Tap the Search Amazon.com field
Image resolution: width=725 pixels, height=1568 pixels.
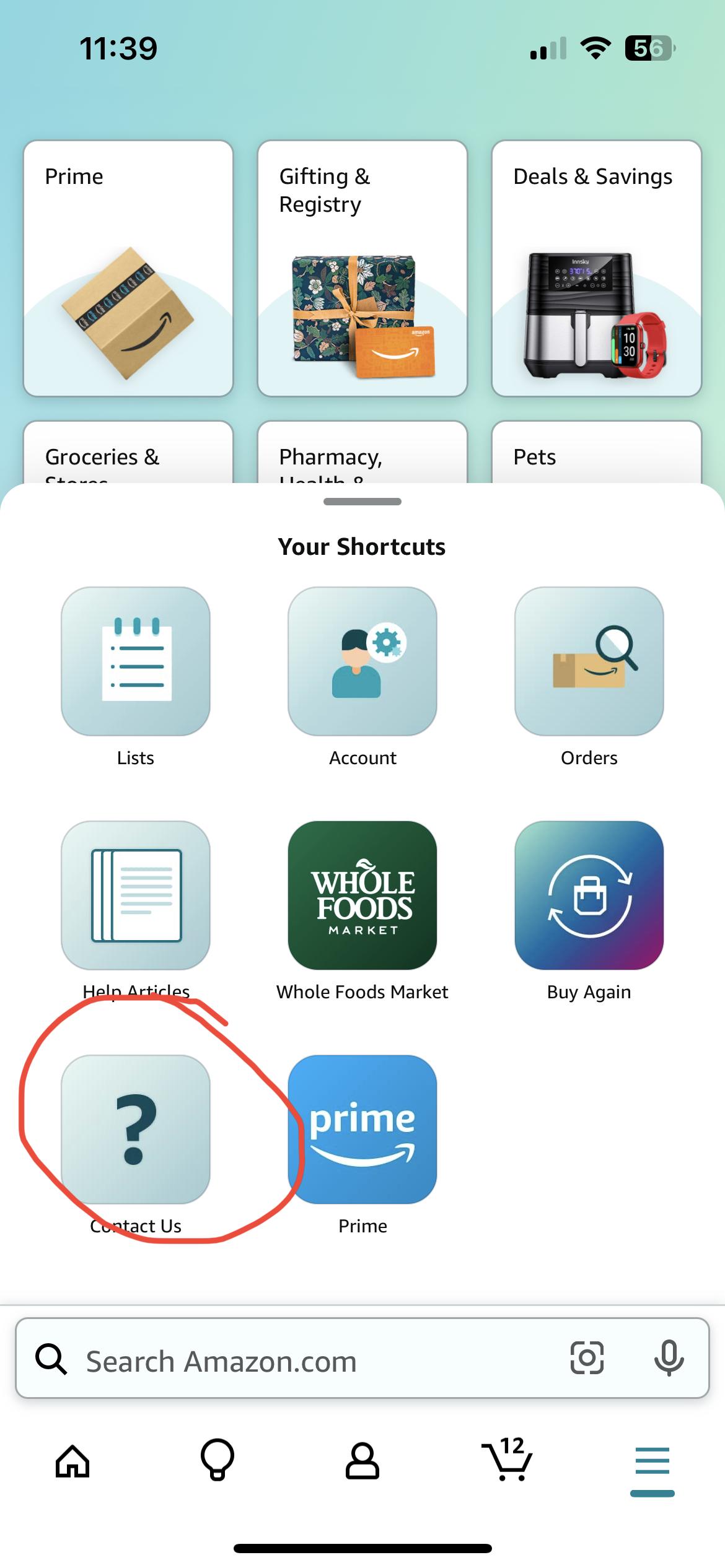(x=362, y=1358)
